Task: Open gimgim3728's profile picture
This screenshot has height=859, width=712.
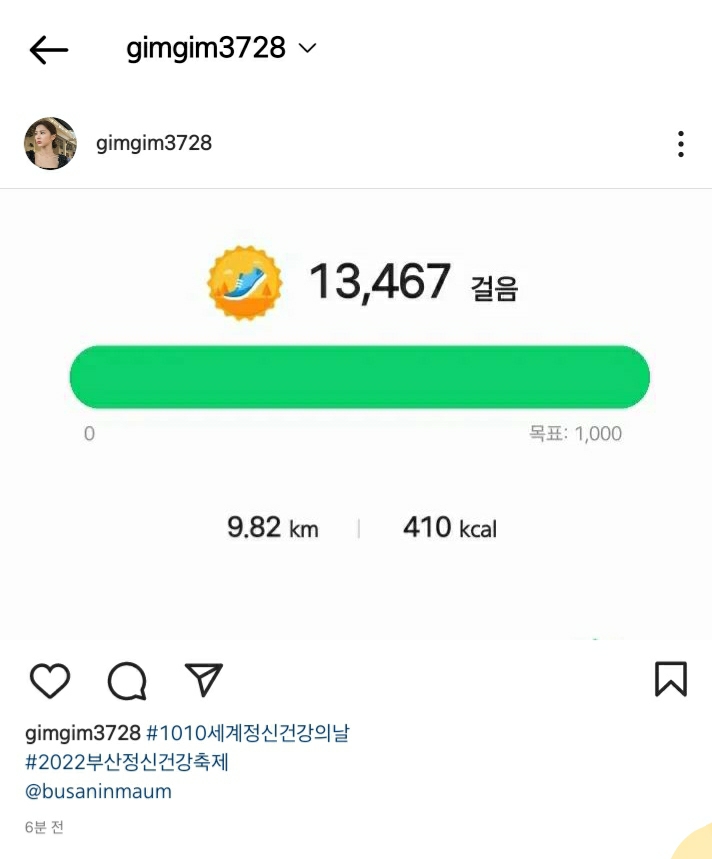Action: 50,144
